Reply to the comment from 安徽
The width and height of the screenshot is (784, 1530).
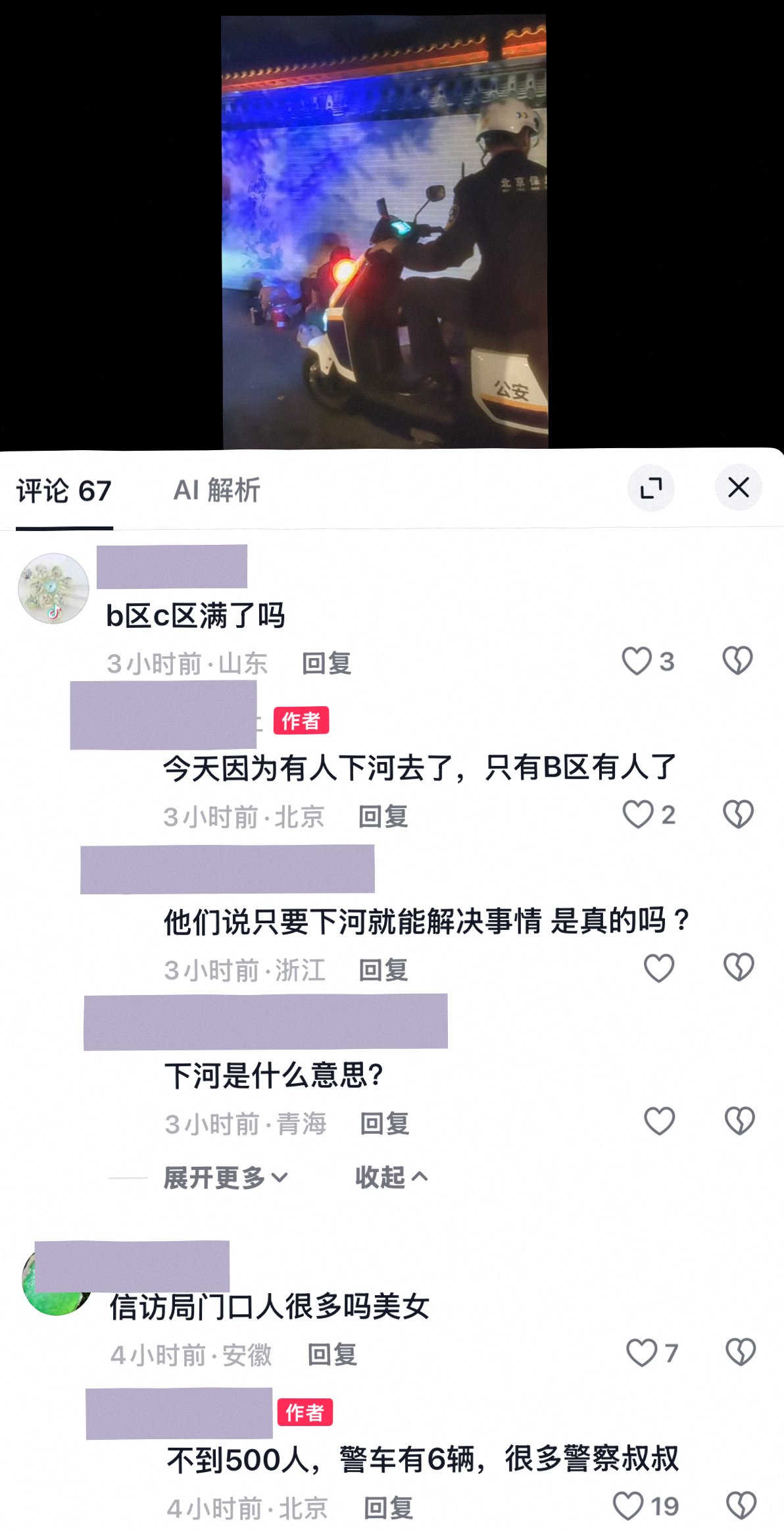332,1355
